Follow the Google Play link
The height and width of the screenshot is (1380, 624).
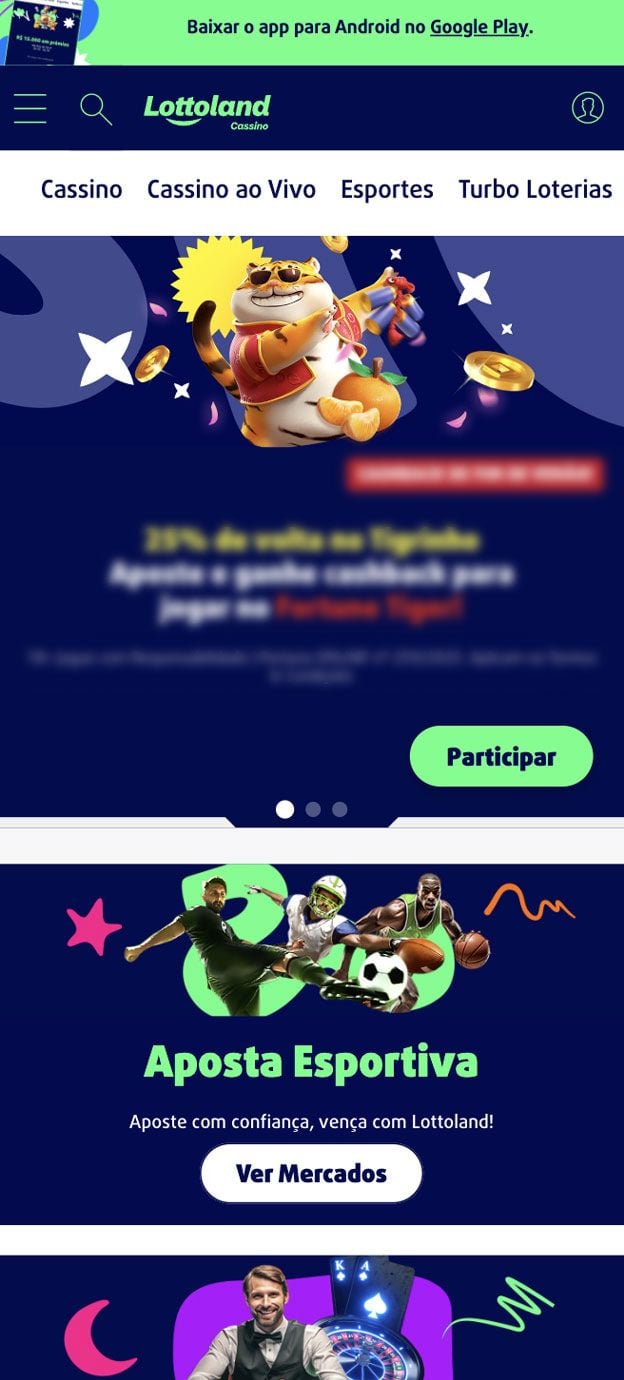pyautogui.click(x=479, y=27)
